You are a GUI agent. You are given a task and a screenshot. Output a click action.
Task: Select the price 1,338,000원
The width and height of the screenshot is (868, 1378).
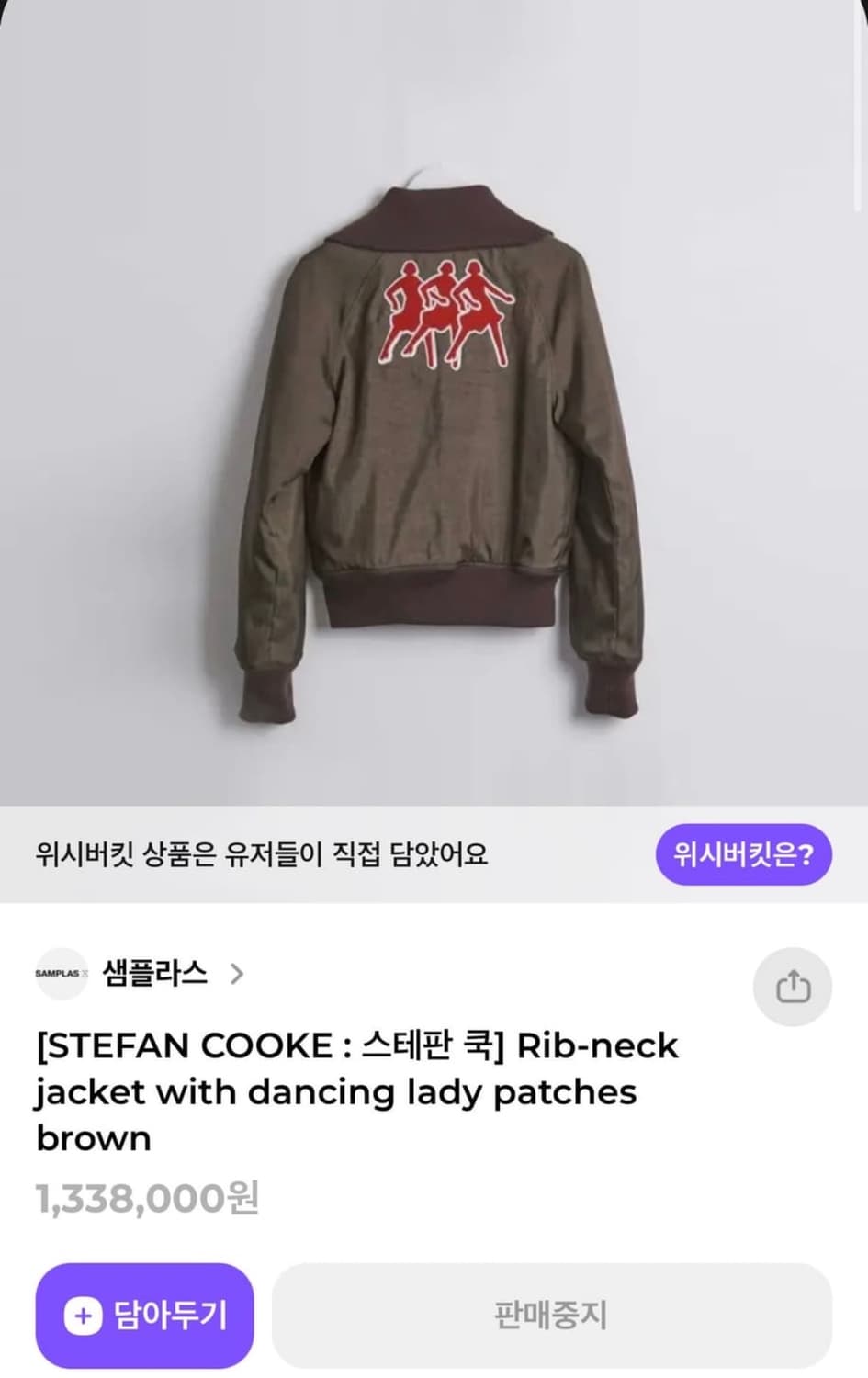[x=147, y=1196]
